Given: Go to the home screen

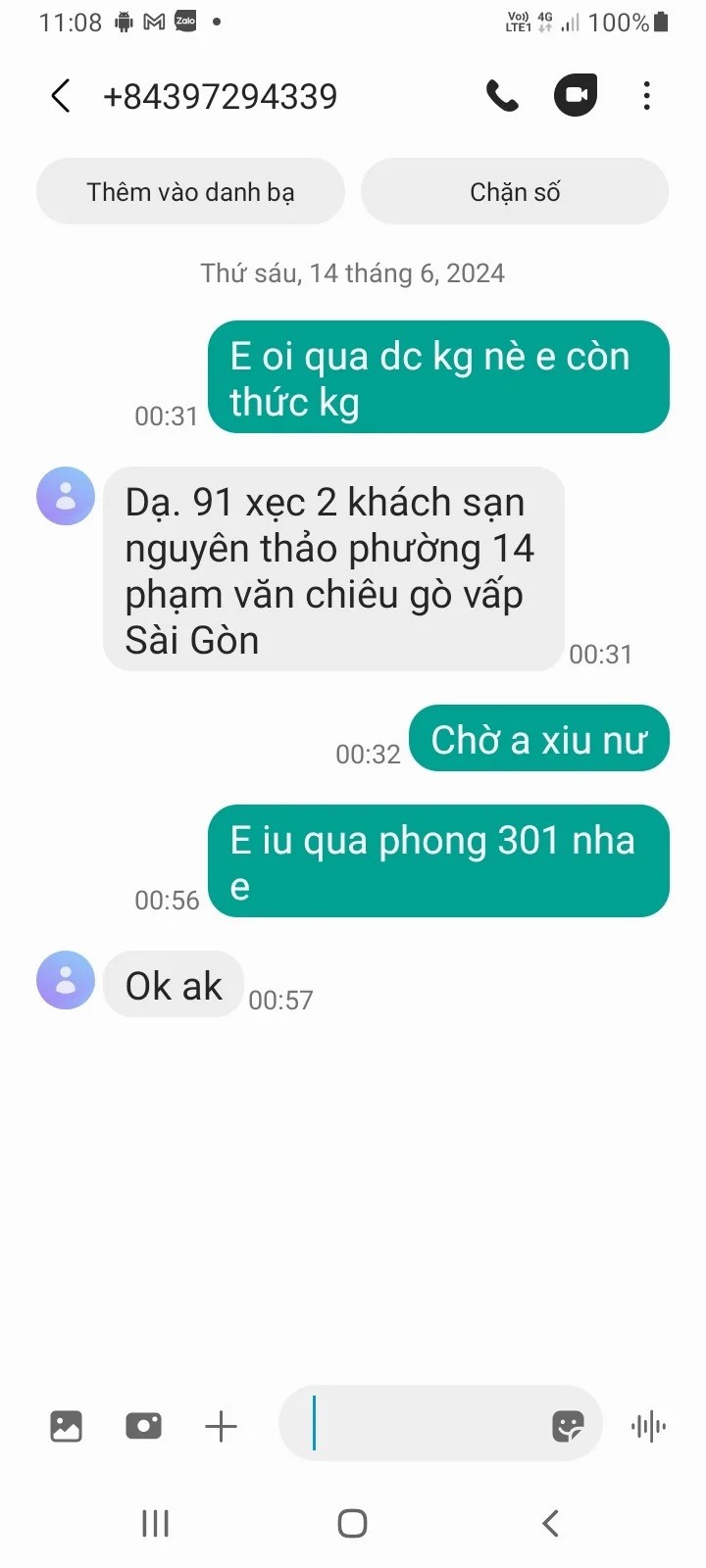Looking at the screenshot, I should pos(352,1523).
